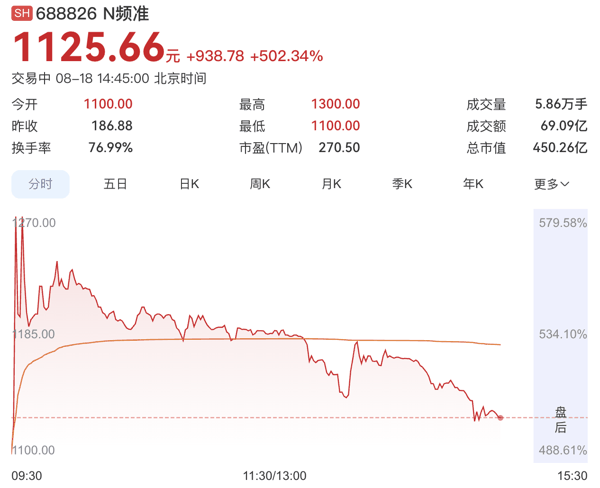Select the 分时 intraday chart tab
Screen dimensions: 600x488
point(40,184)
